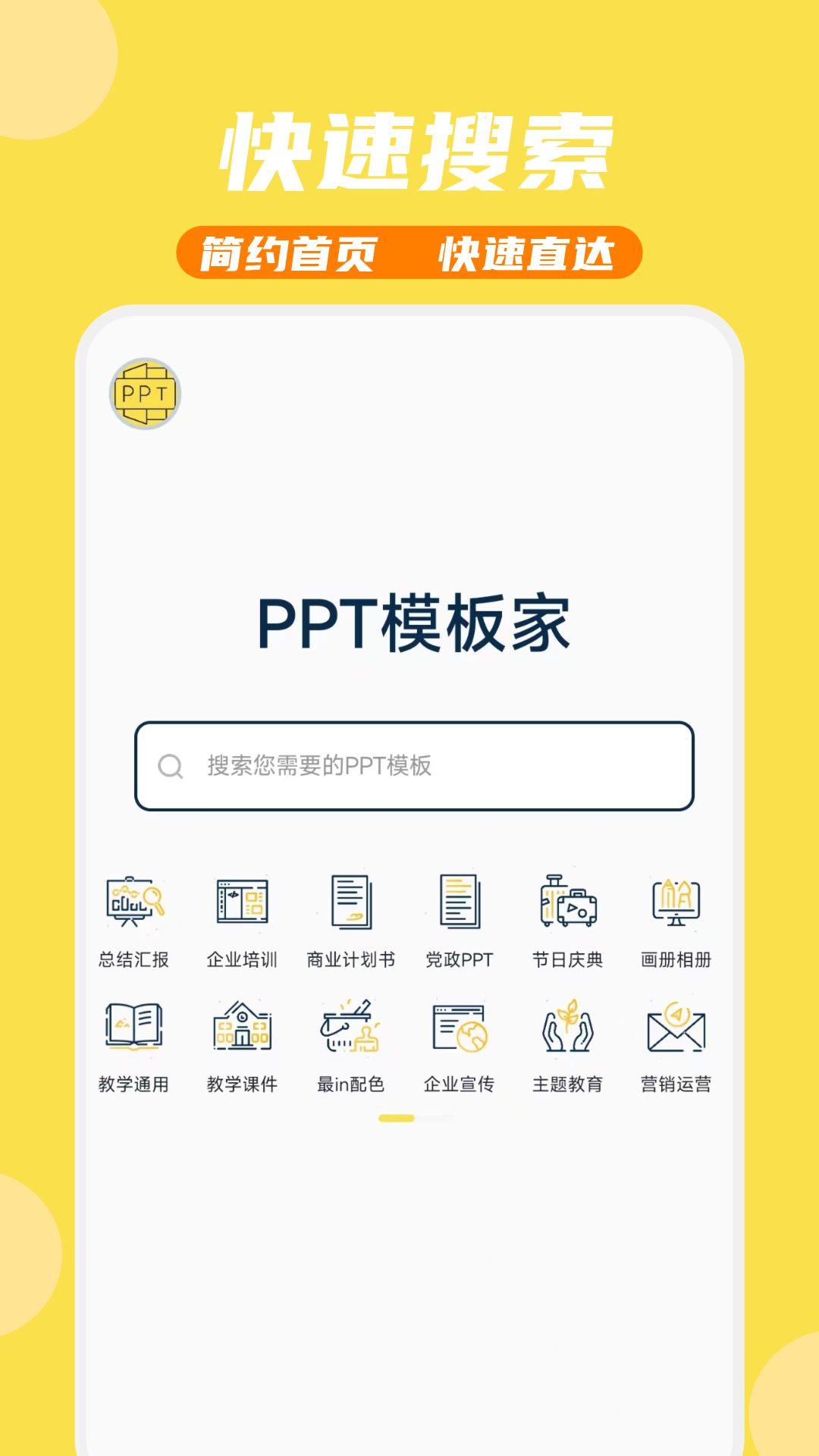Click the 快速搜索 heading banner
Image resolution: width=819 pixels, height=1456 pixels.
pos(409,149)
